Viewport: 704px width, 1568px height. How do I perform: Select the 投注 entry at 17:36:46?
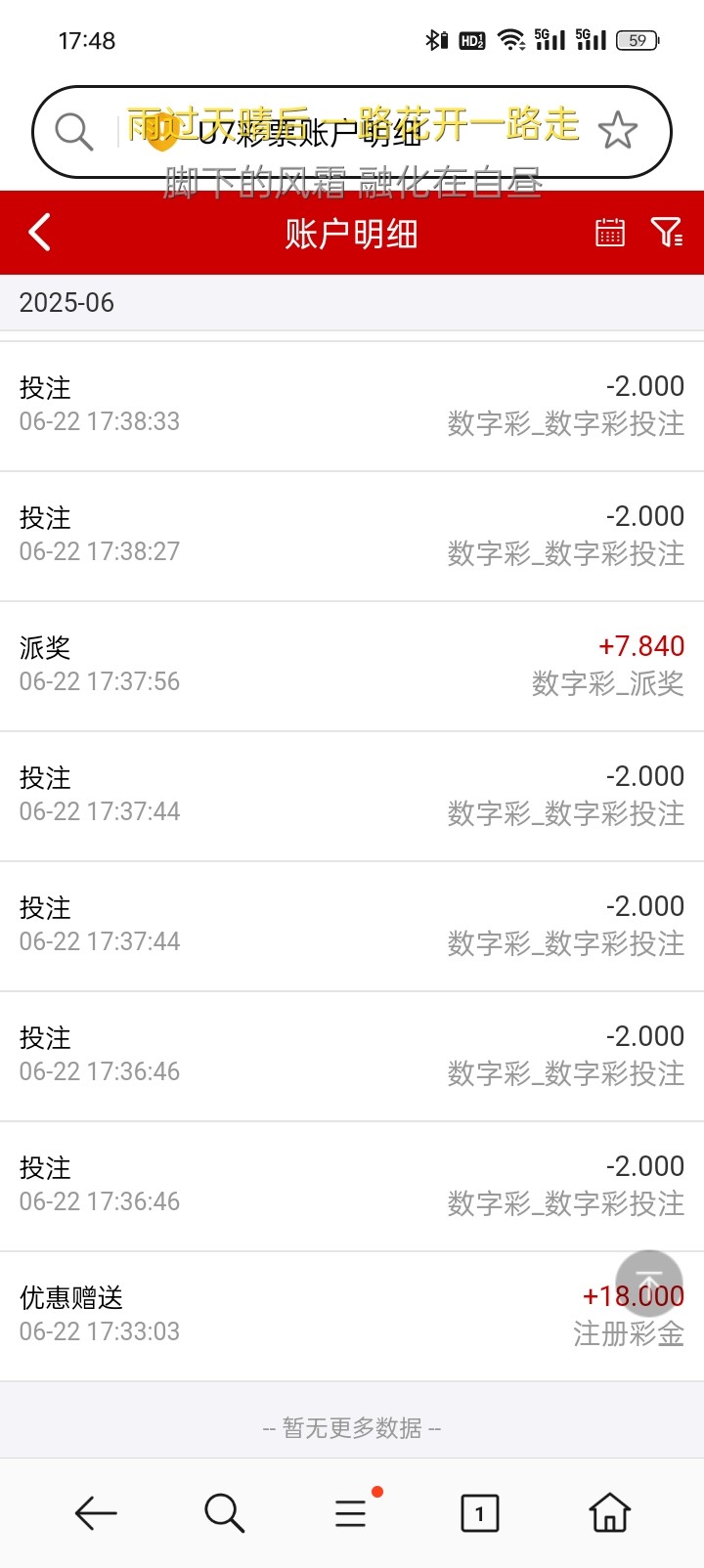click(x=352, y=1054)
